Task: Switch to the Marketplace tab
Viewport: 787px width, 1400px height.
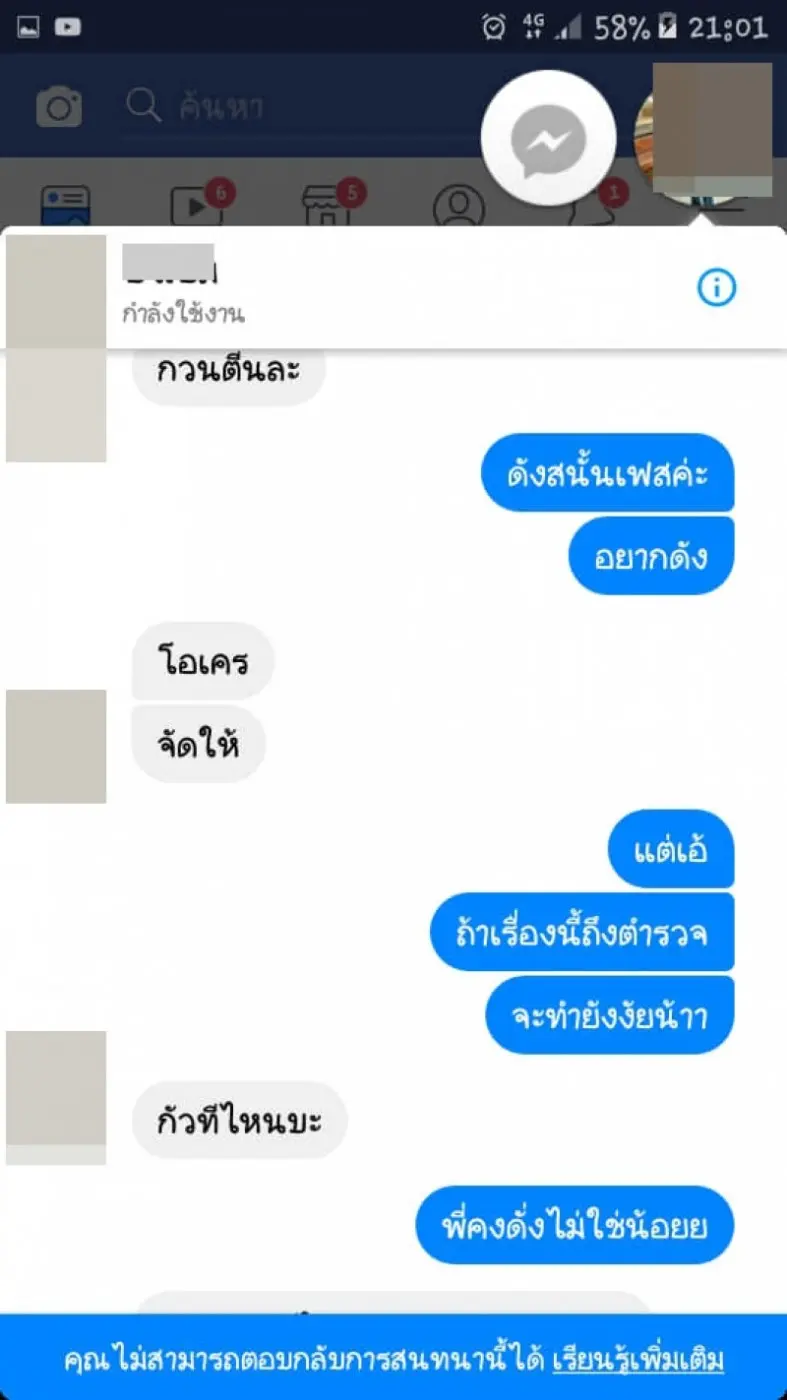Action: [x=328, y=205]
